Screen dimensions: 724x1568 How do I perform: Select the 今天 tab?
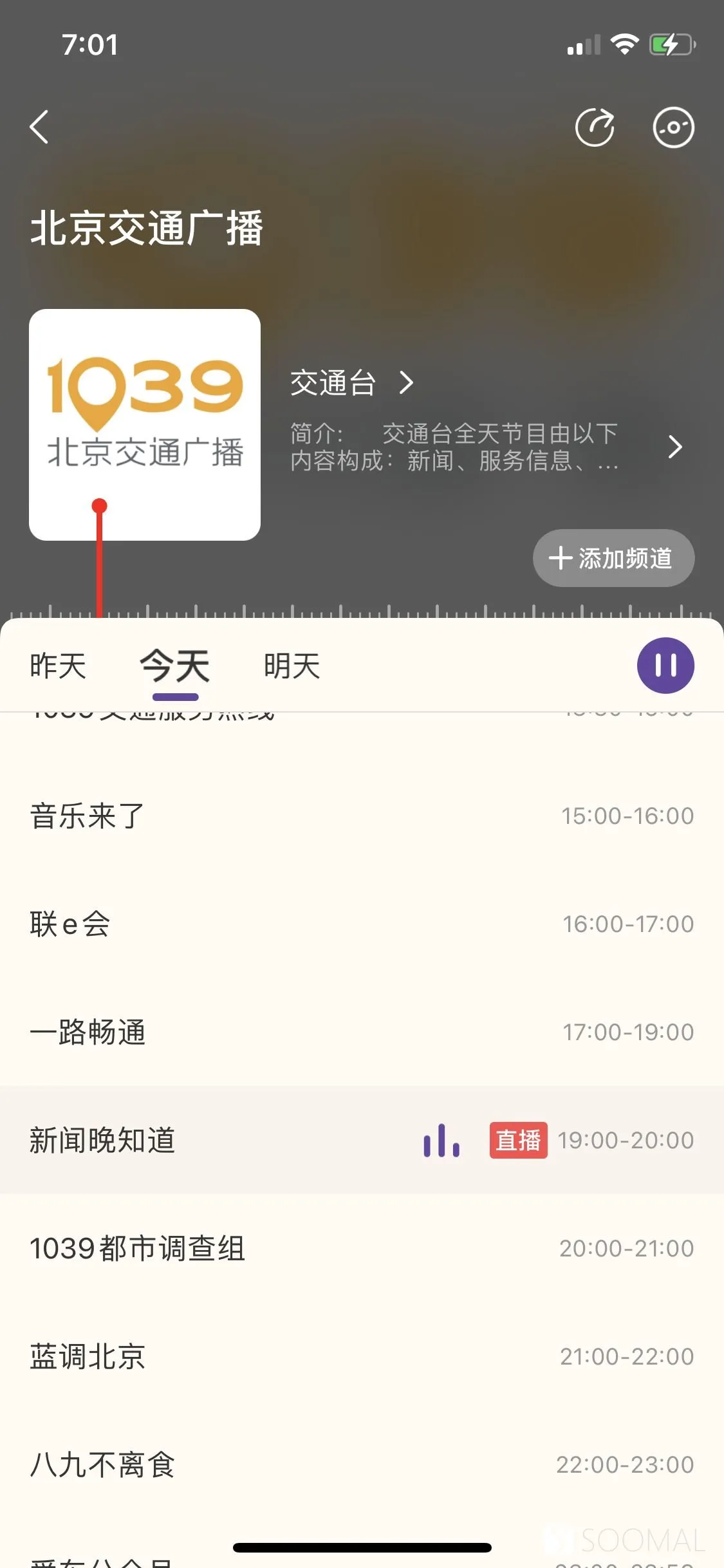175,666
